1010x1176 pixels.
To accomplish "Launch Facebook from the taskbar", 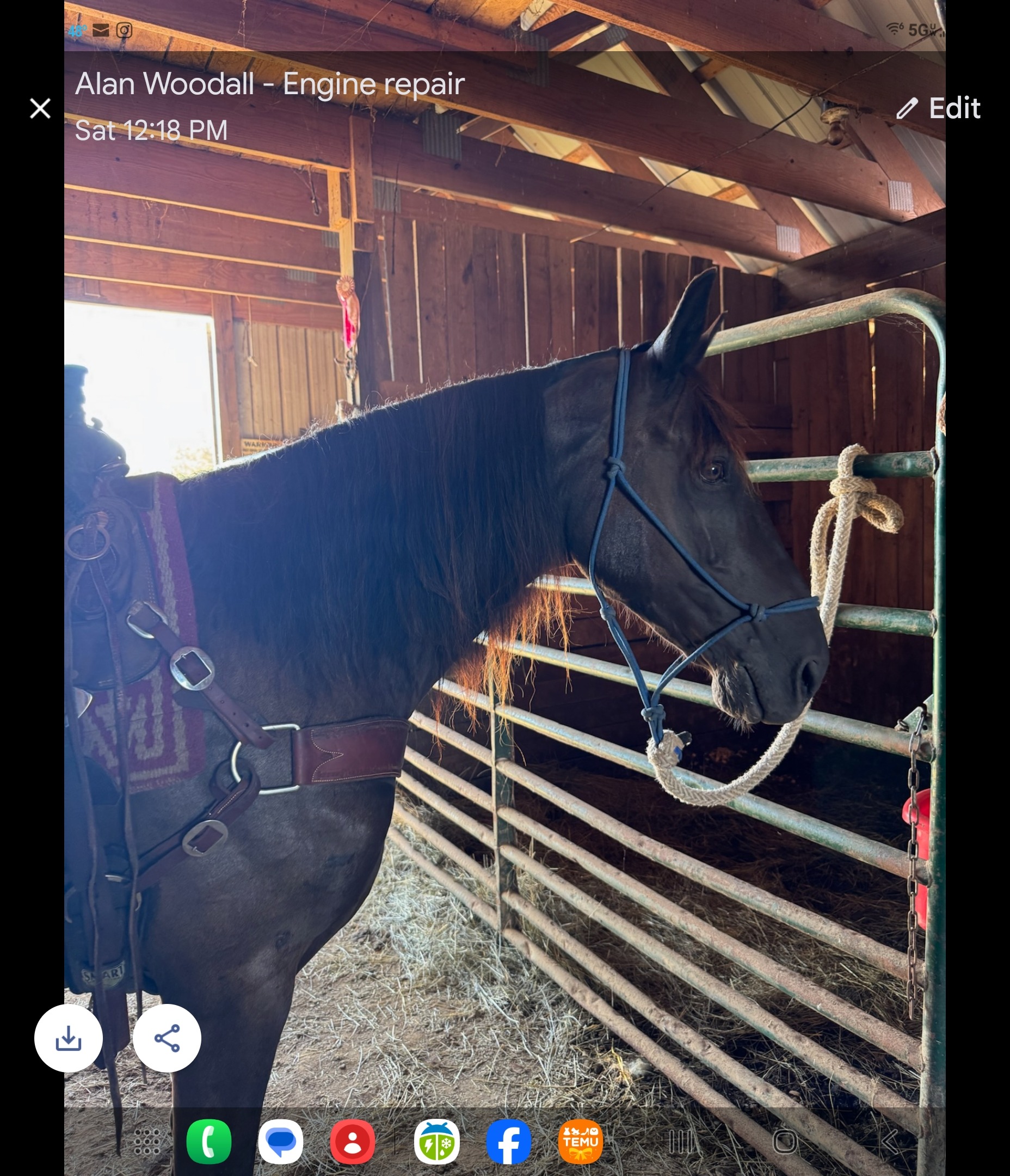I will pos(508,1142).
